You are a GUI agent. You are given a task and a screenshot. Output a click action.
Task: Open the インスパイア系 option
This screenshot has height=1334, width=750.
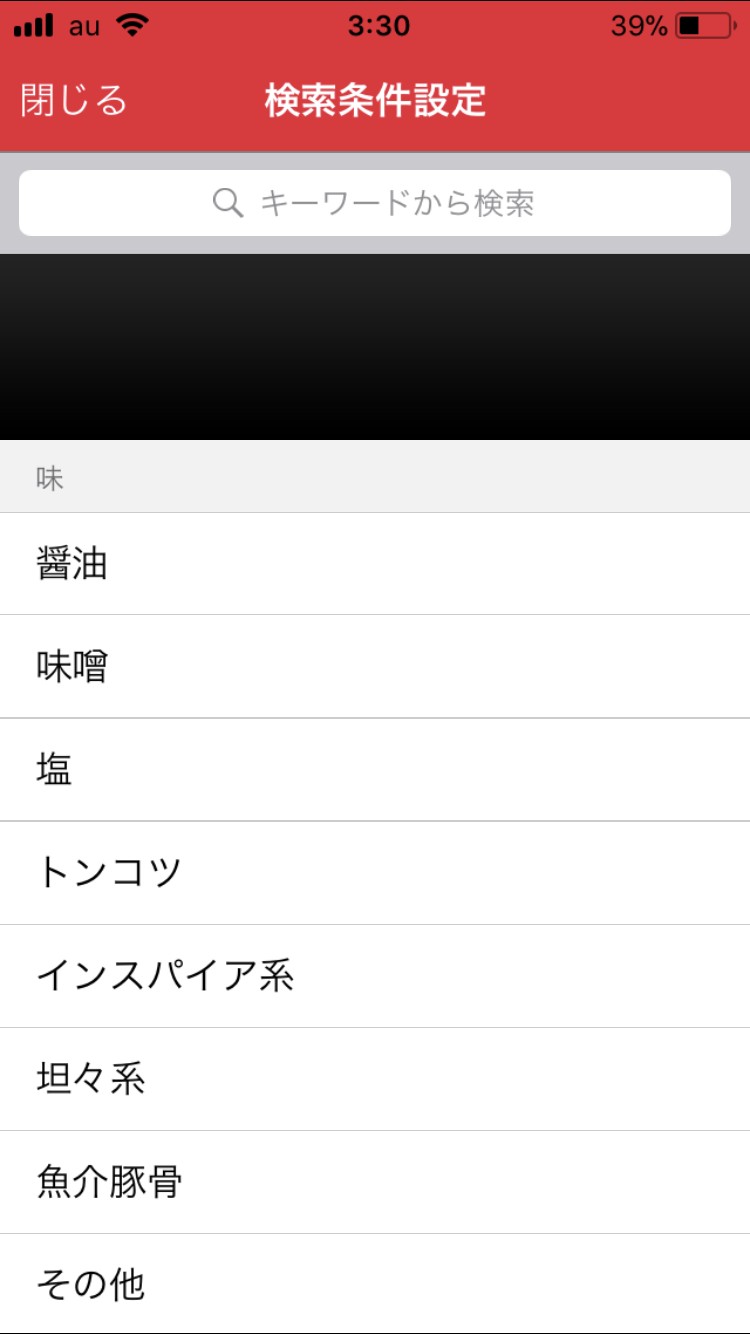click(x=375, y=976)
